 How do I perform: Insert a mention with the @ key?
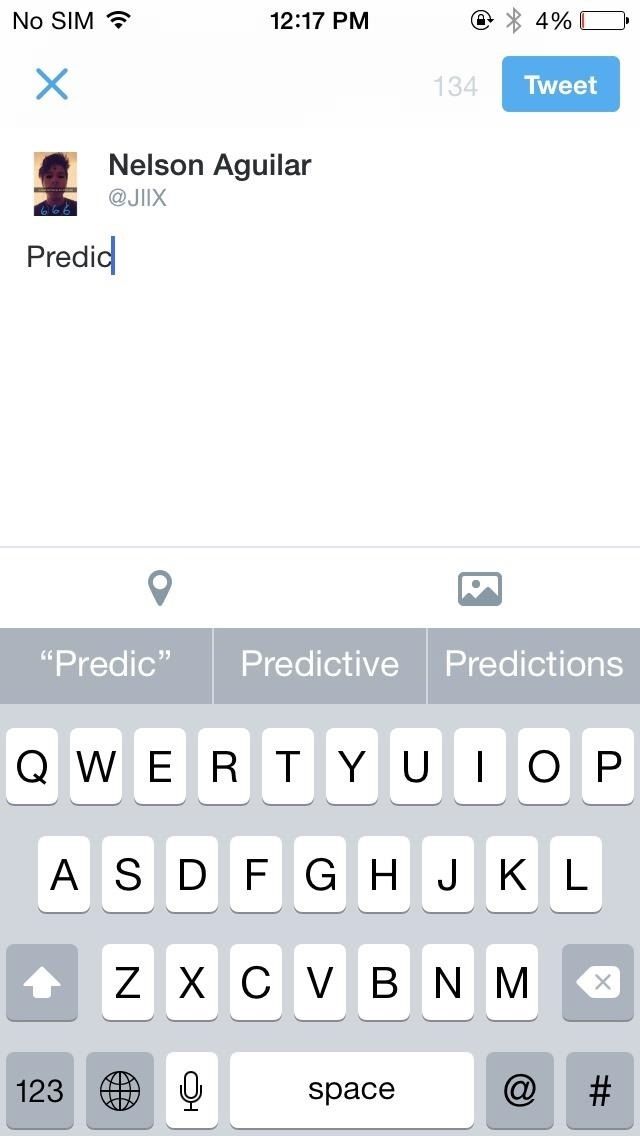pos(520,1089)
